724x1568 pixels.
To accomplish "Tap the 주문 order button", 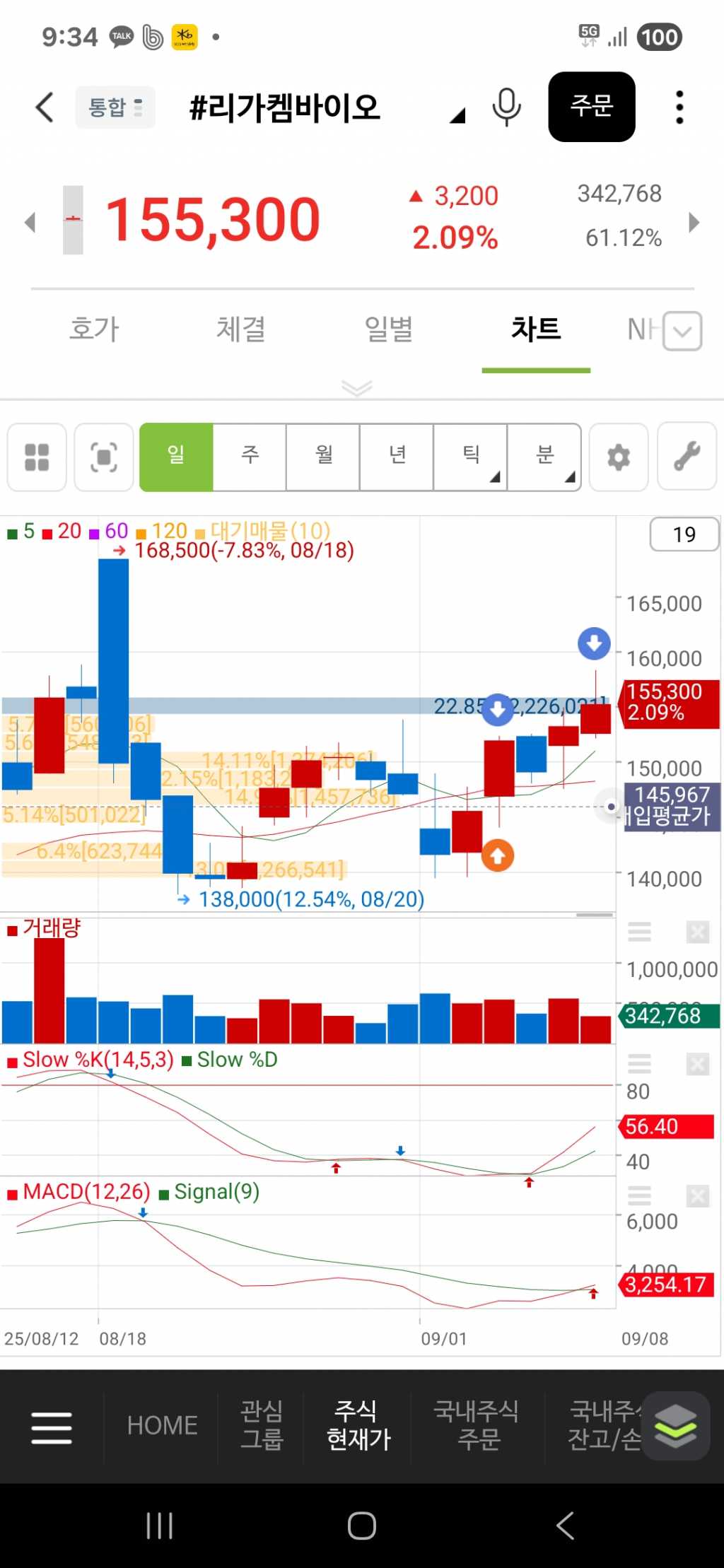I will pyautogui.click(x=591, y=107).
